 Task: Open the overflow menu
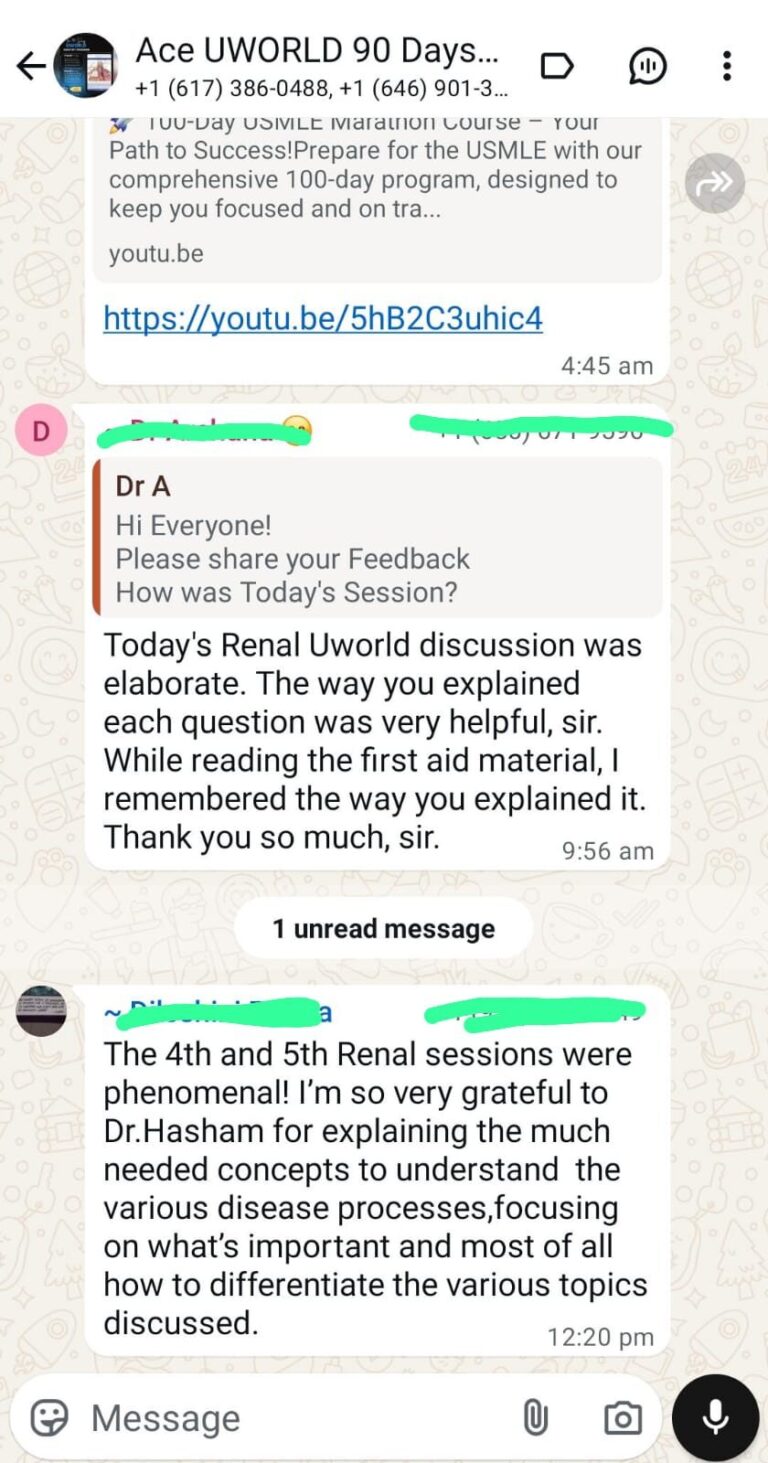727,66
